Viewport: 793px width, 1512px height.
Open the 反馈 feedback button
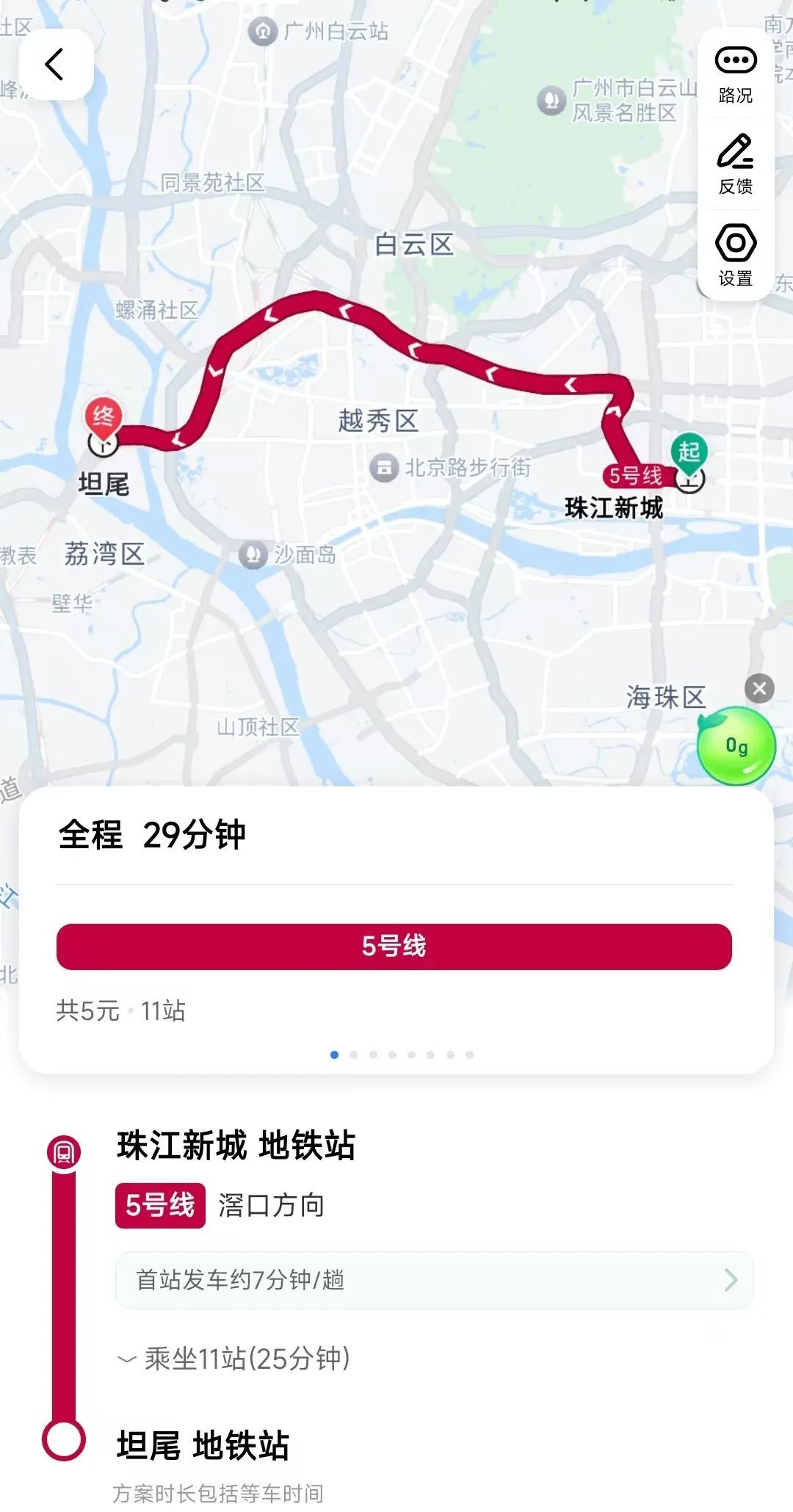735,164
